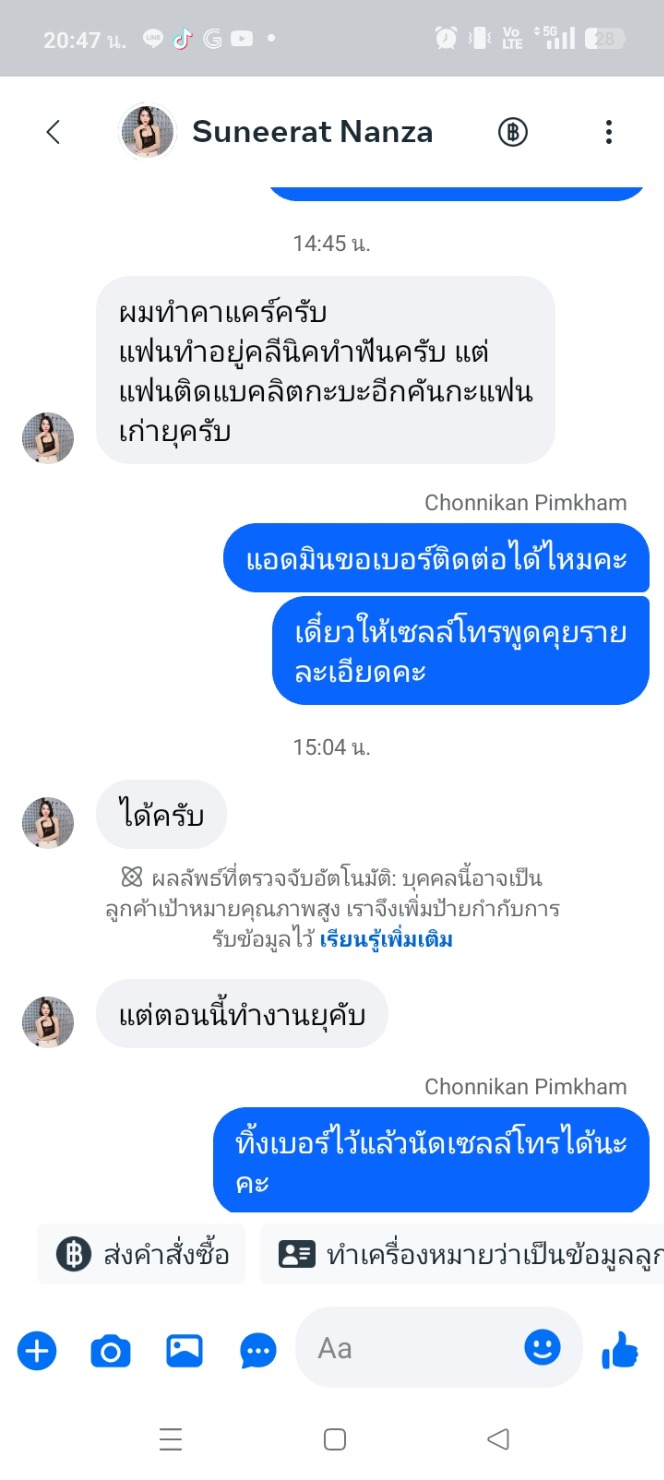Viewport: 664px width, 1480px height.
Task: Open the camera to take a photo
Action: click(110, 1352)
